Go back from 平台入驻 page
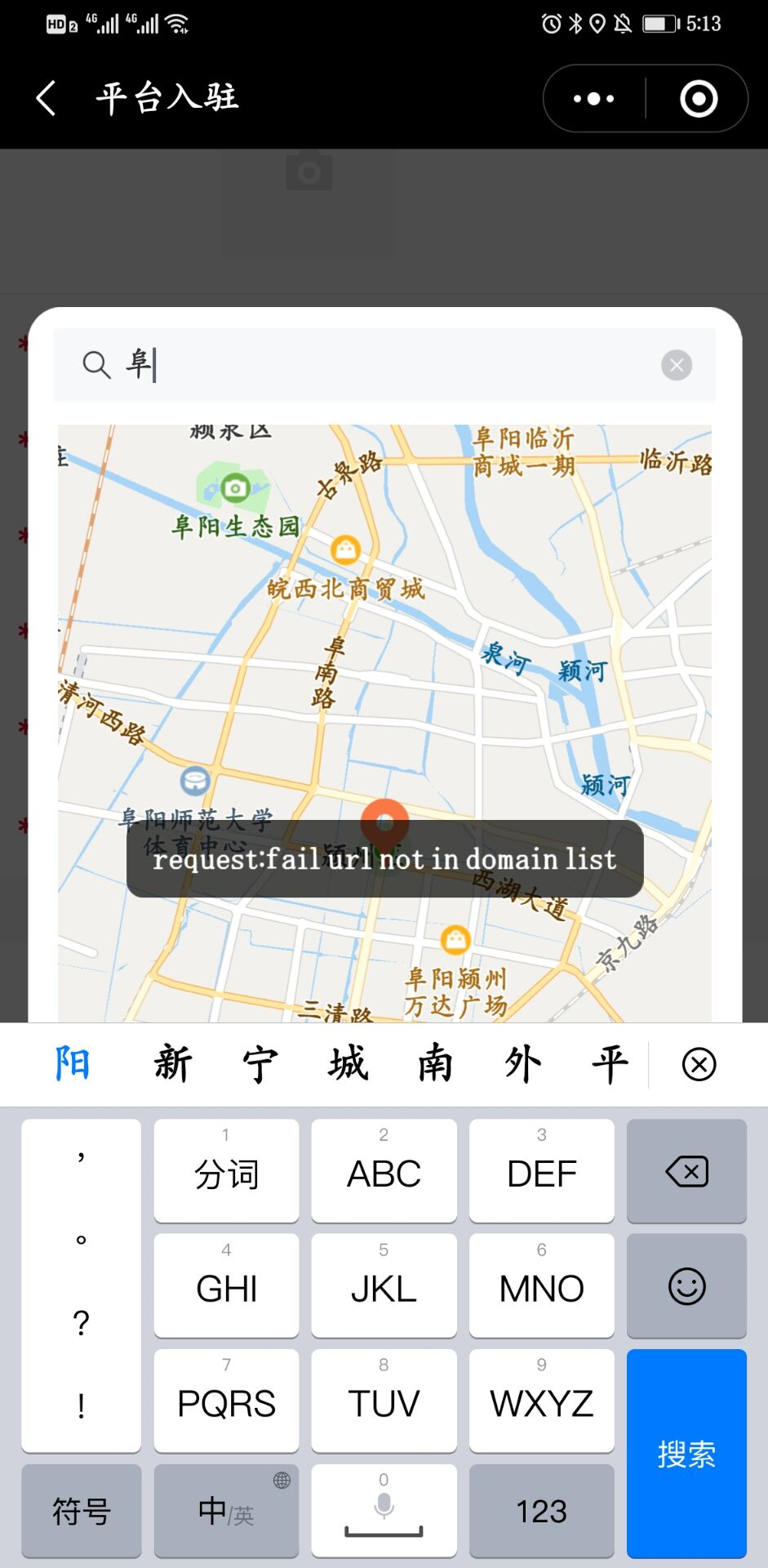This screenshot has height=1568, width=768. [47, 98]
